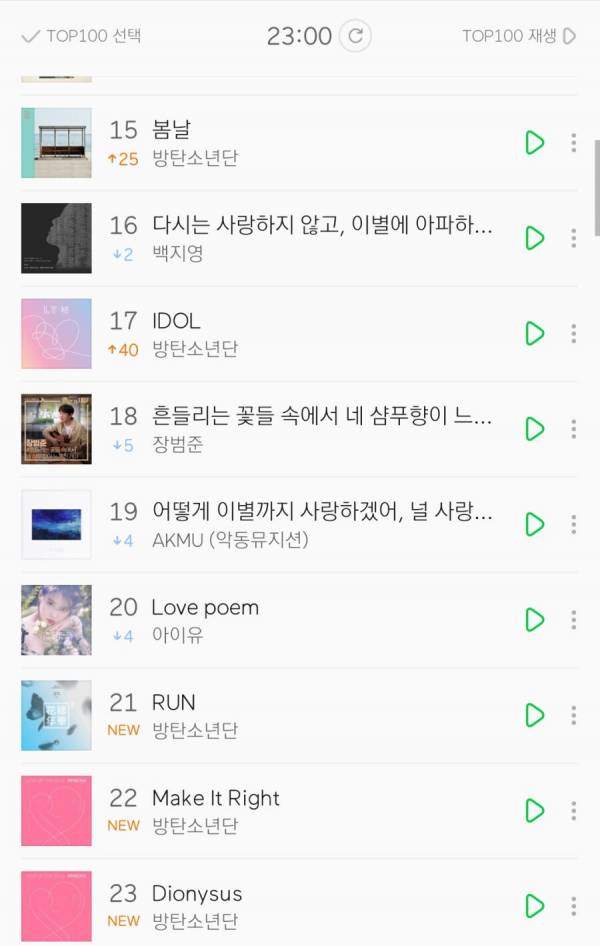The height and width of the screenshot is (946, 600).
Task: Play Dionysus by 방탄소년단
Action: coord(535,906)
